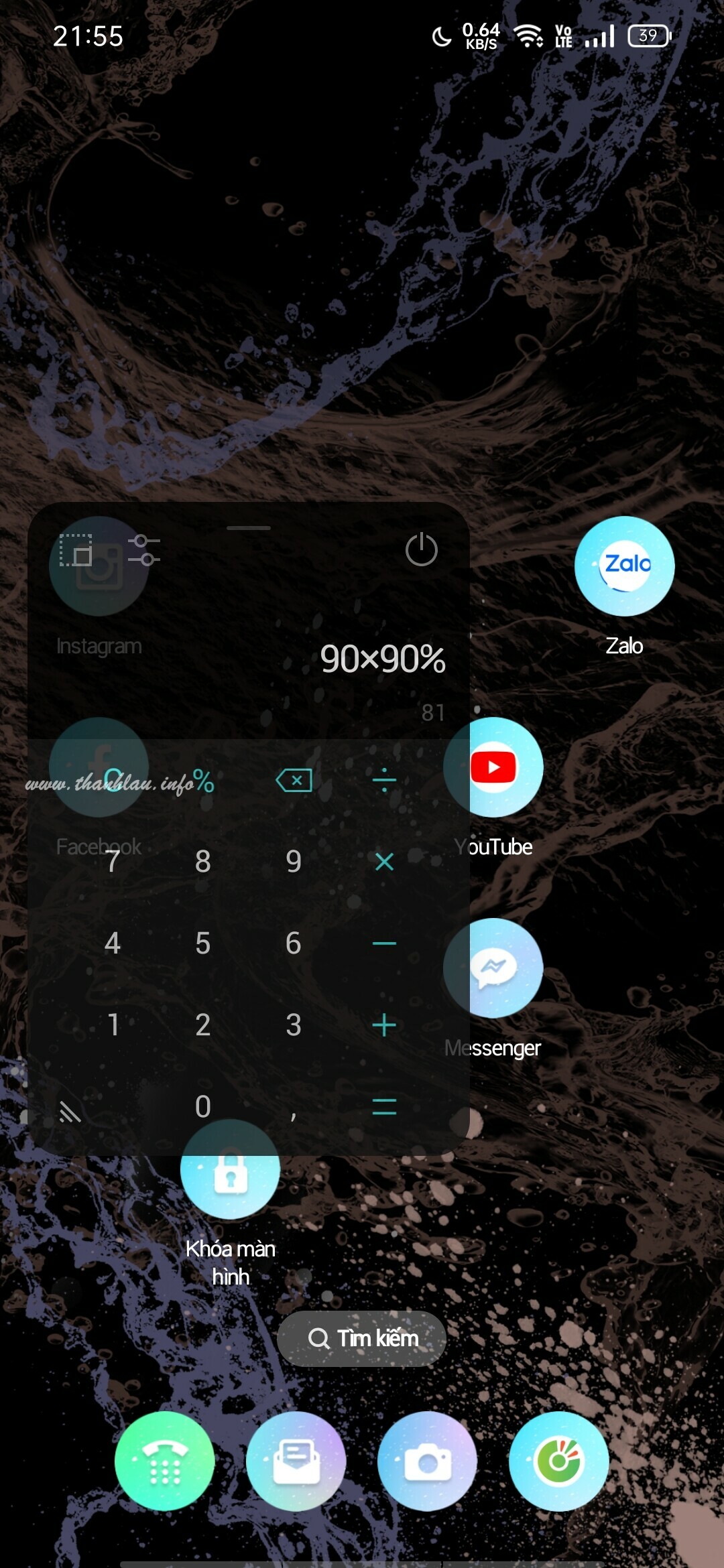Open the Zalo app
Screen dimensions: 724x1568
(x=624, y=566)
